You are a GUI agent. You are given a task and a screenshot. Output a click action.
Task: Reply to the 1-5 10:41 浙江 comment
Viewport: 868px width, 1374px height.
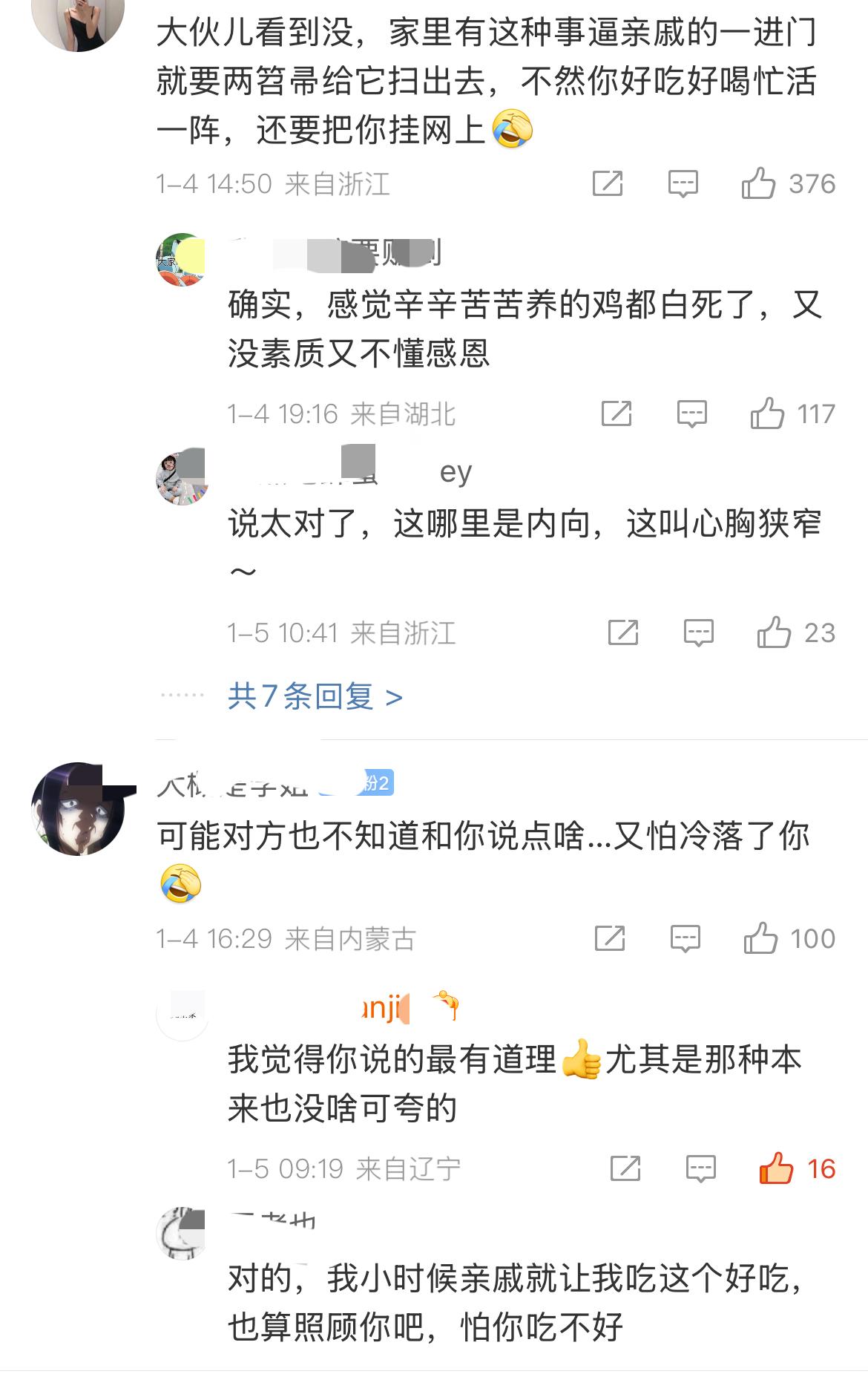[698, 632]
